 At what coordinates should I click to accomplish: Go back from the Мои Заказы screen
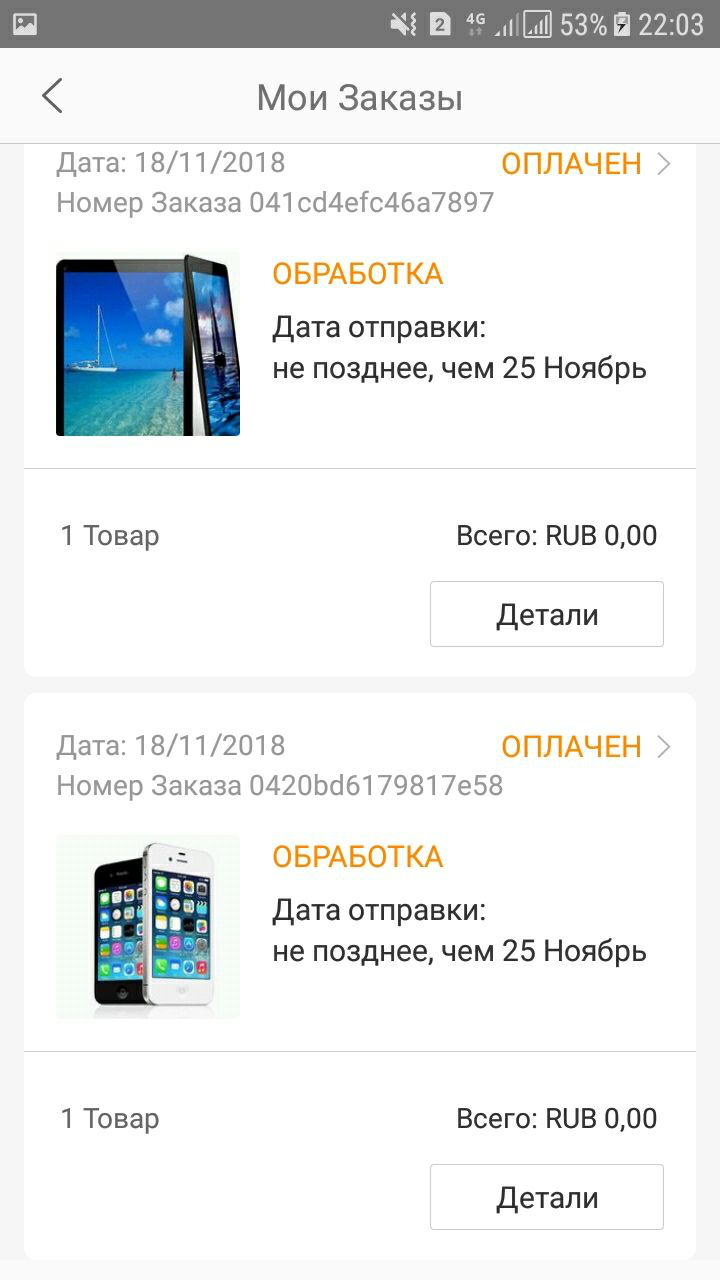point(52,97)
